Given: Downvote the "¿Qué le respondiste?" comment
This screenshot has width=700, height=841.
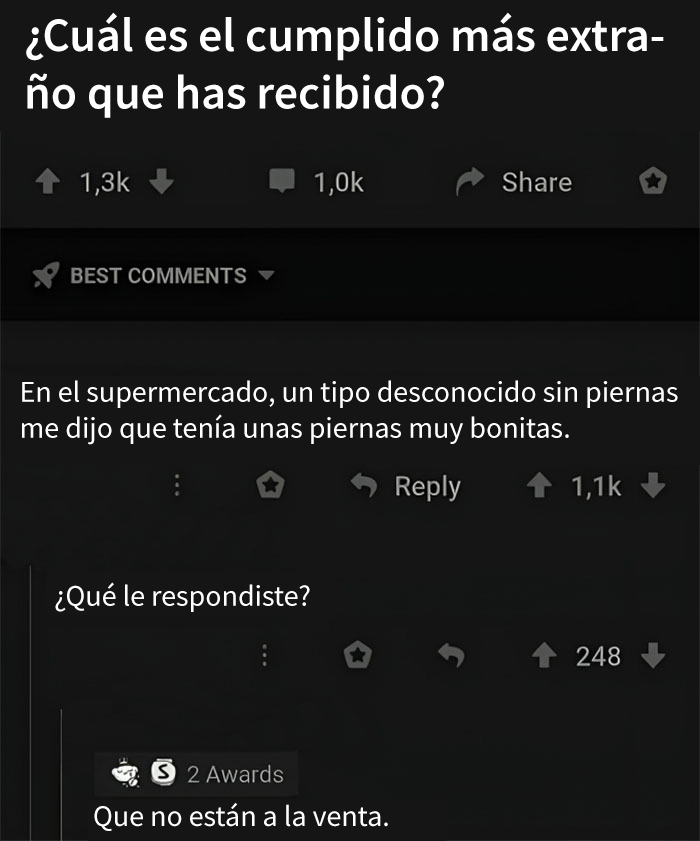Looking at the screenshot, I should [x=652, y=656].
